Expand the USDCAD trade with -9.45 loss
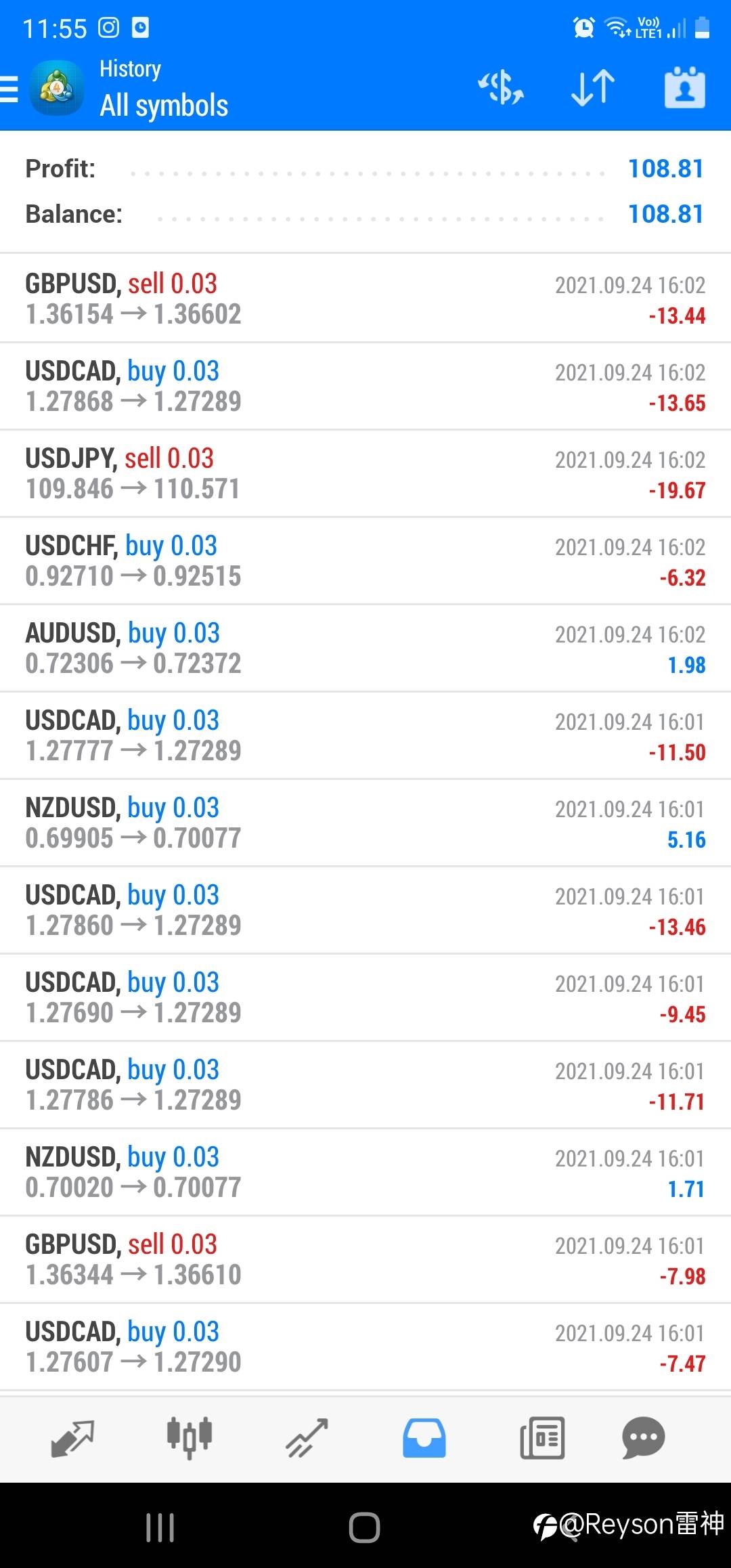This screenshot has height=1568, width=731. 365,997
